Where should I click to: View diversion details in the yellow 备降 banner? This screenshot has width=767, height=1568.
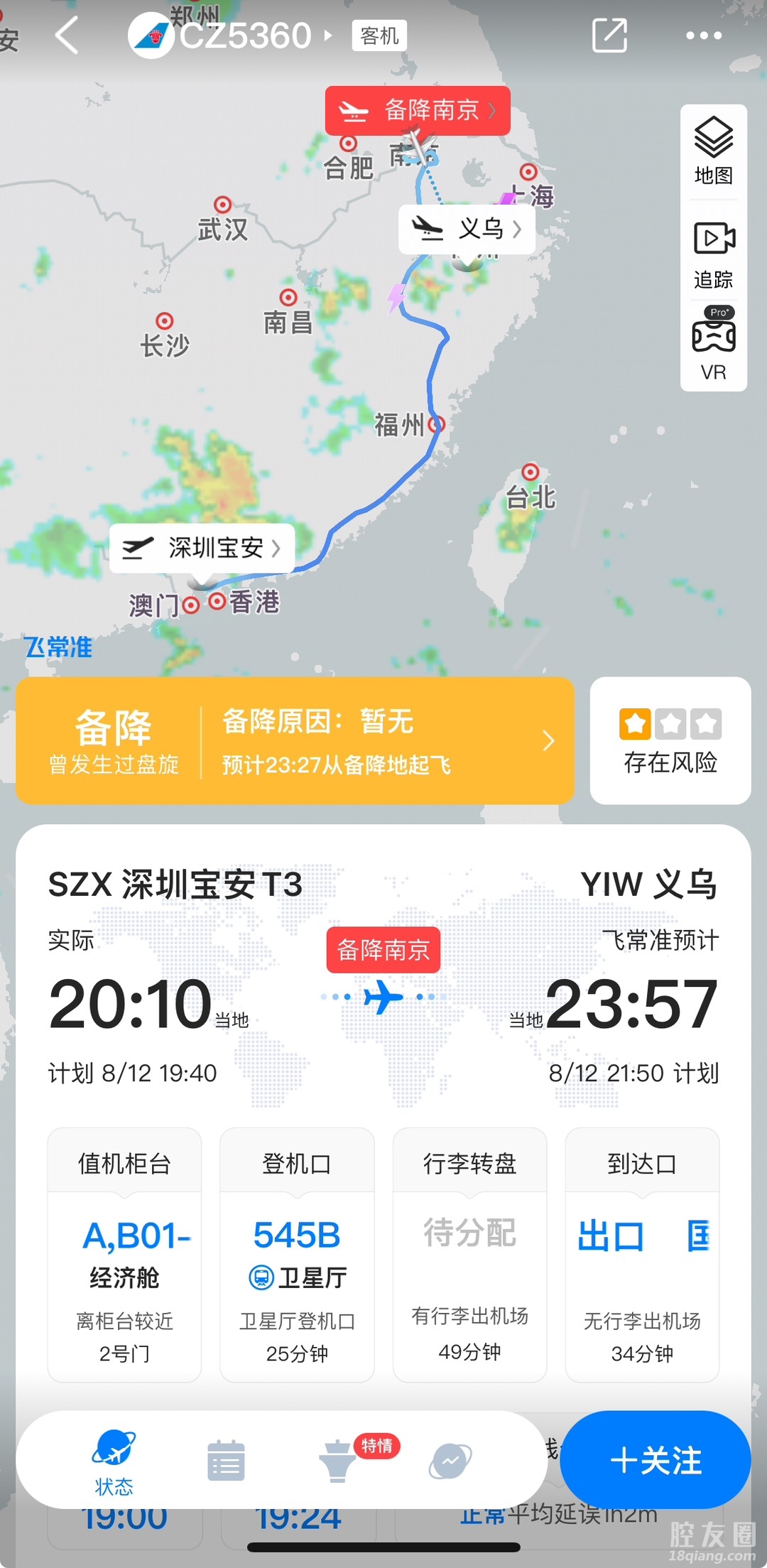pos(295,741)
